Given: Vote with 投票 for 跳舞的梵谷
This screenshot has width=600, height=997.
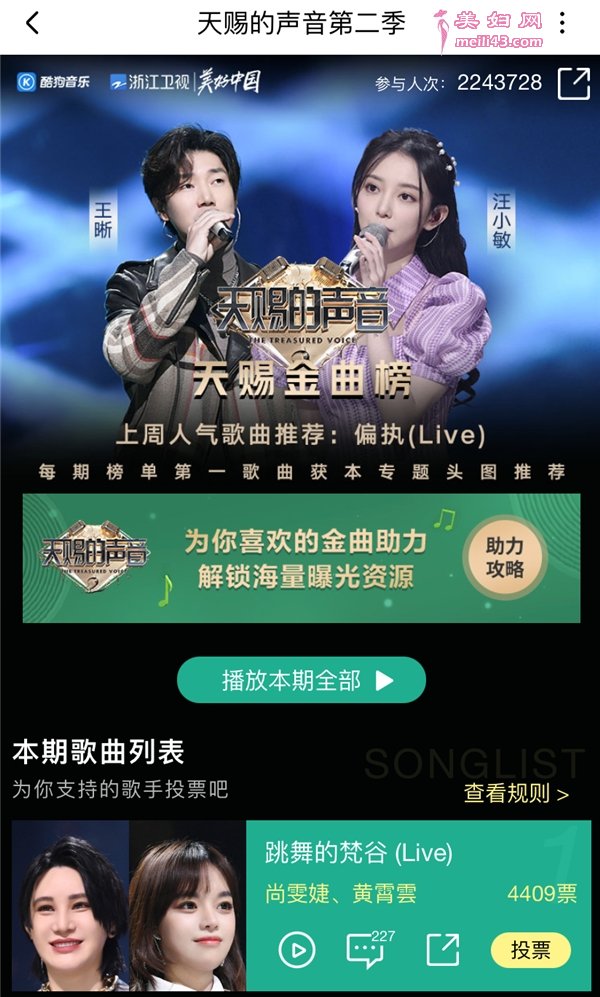Looking at the screenshot, I should [530, 950].
